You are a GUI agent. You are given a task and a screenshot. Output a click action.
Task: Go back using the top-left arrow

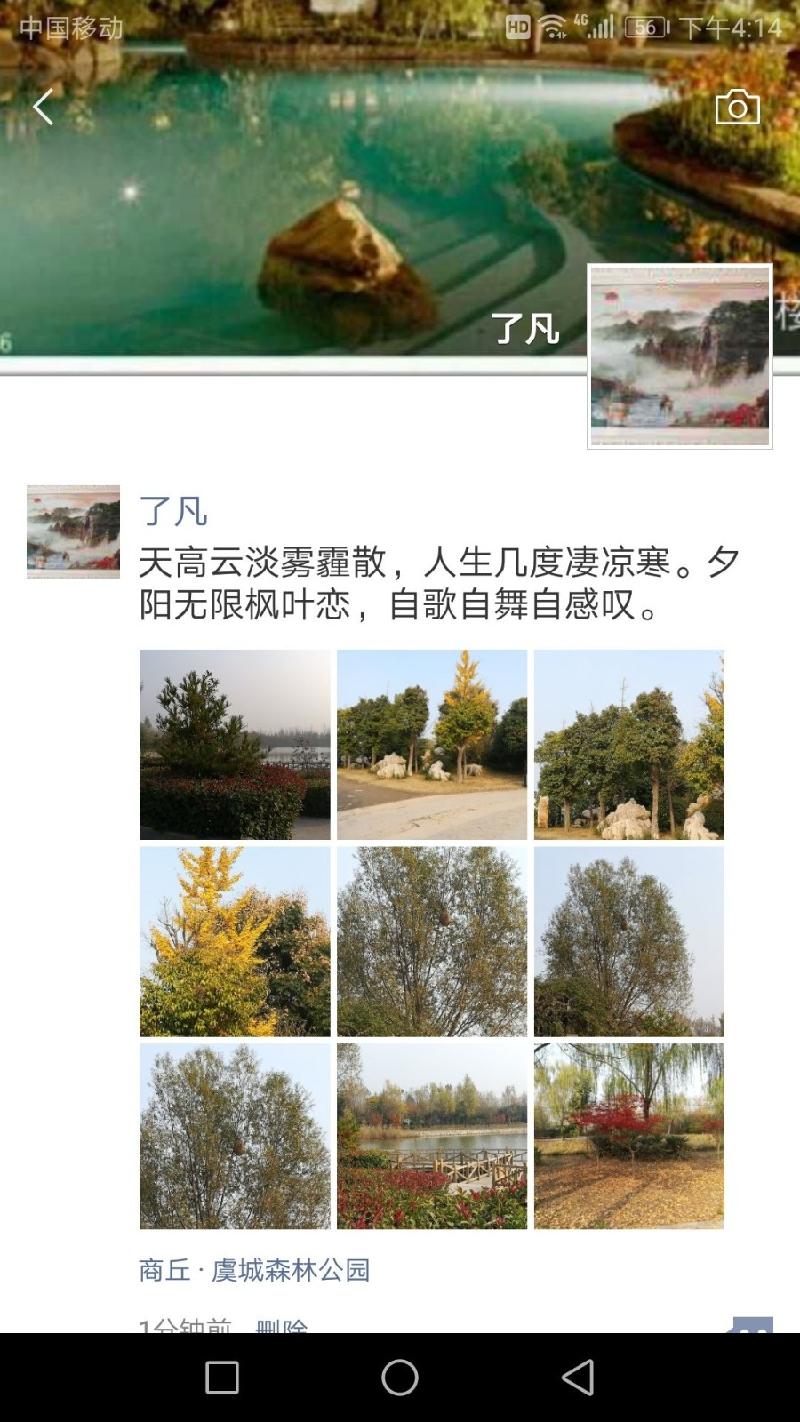click(43, 107)
